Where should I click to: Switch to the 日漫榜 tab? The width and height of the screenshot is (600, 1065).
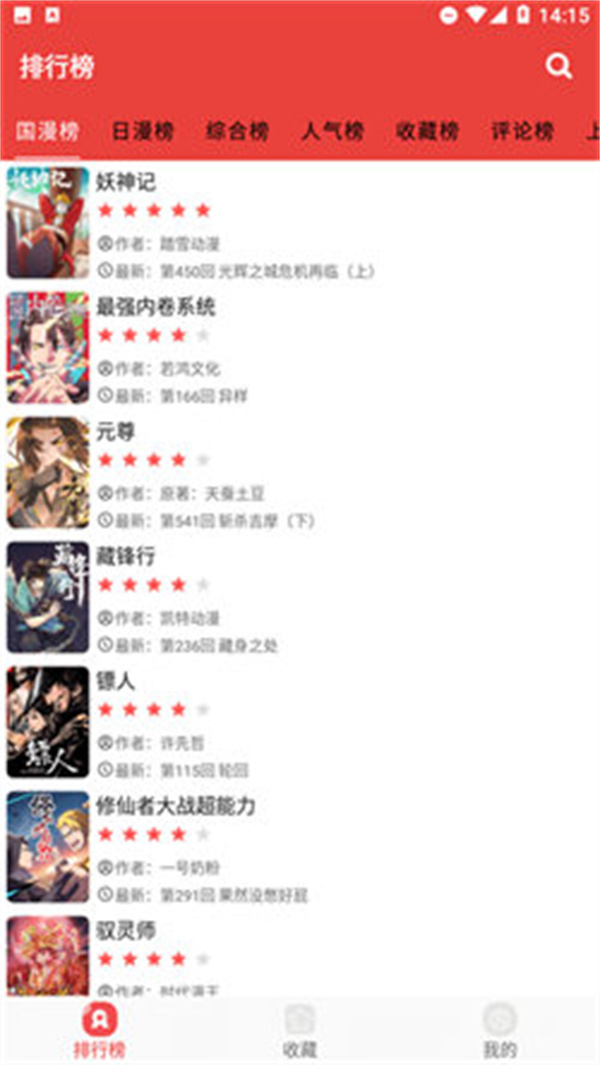coord(142,131)
